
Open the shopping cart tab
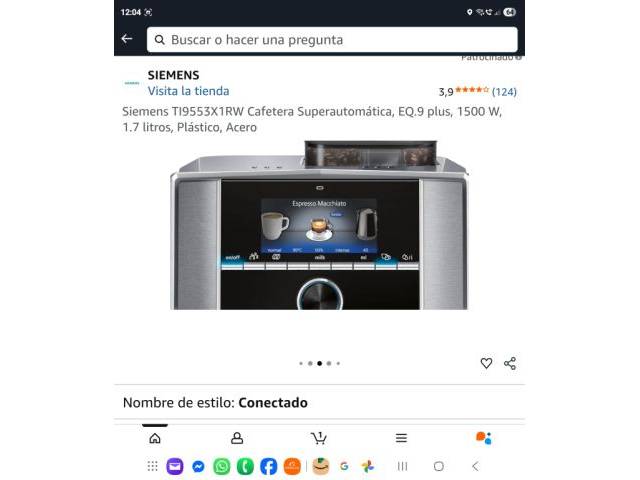coord(319,438)
